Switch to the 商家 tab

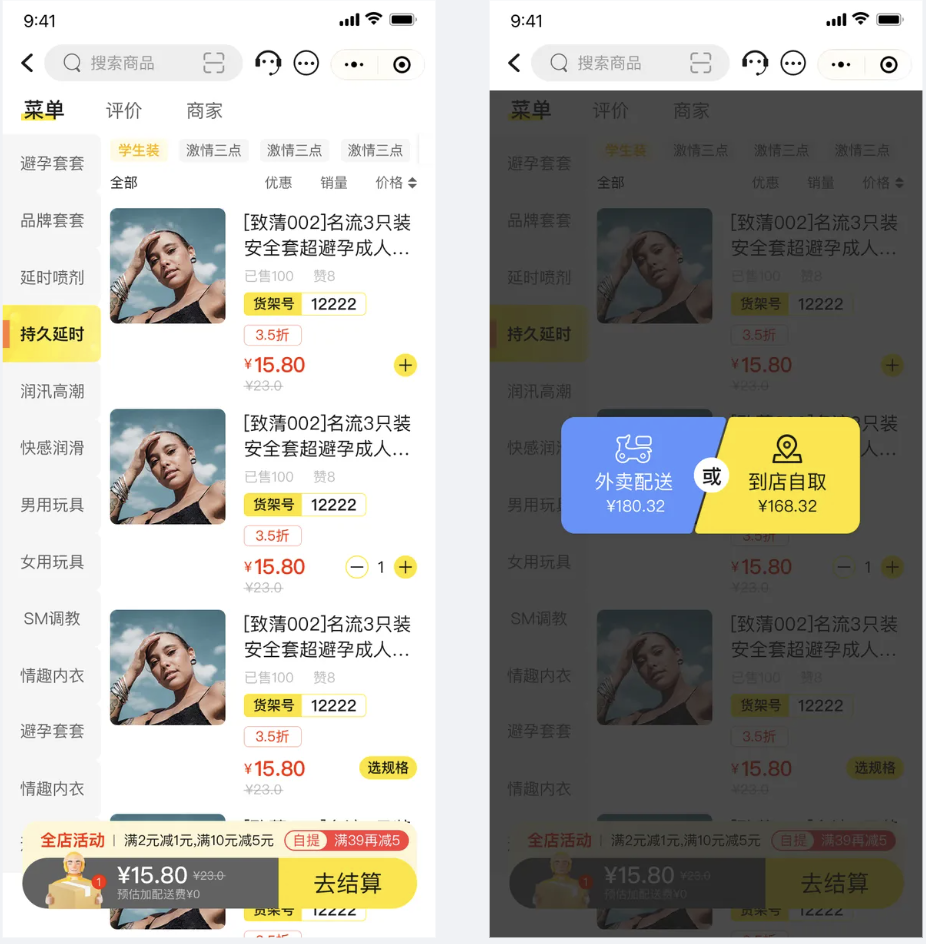[x=204, y=111]
